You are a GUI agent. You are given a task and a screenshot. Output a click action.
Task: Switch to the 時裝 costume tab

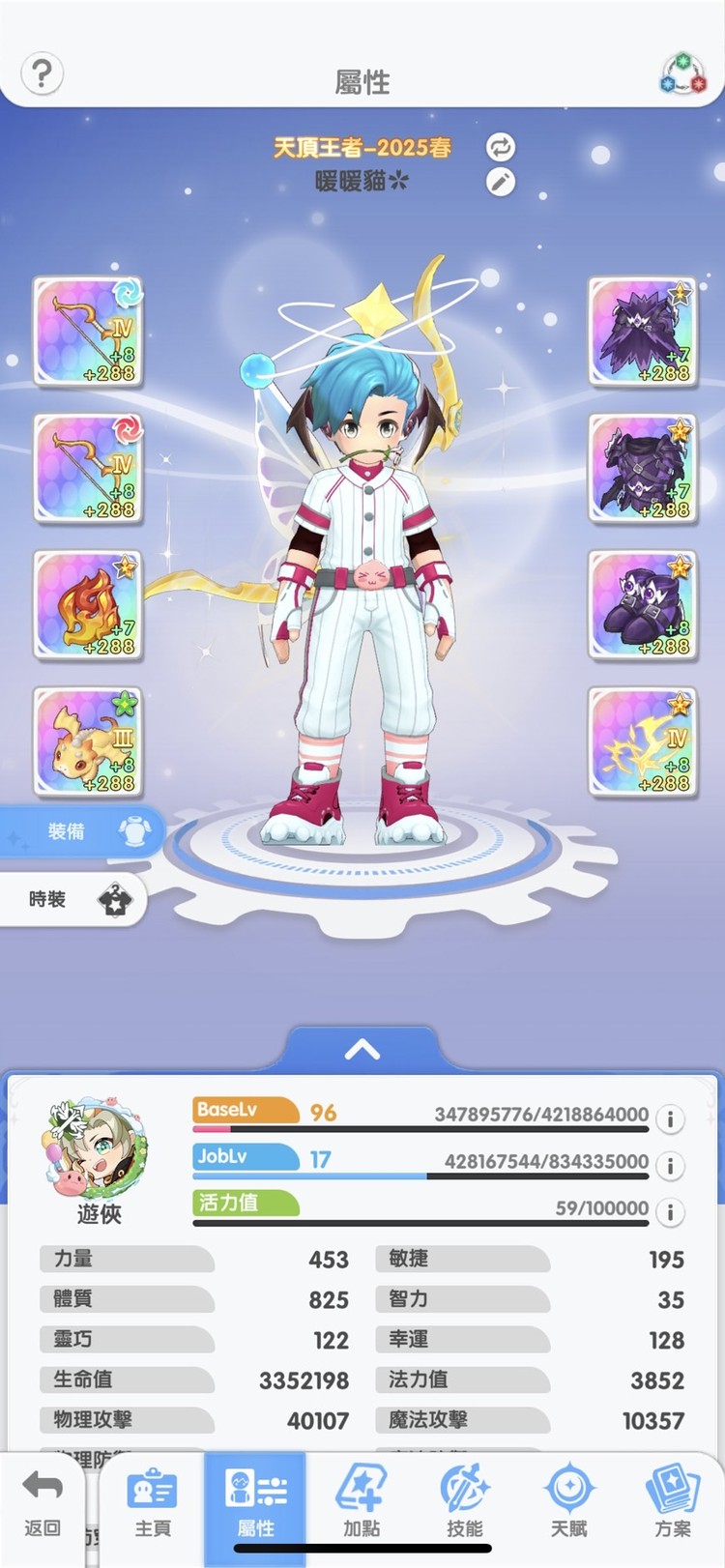(x=73, y=899)
